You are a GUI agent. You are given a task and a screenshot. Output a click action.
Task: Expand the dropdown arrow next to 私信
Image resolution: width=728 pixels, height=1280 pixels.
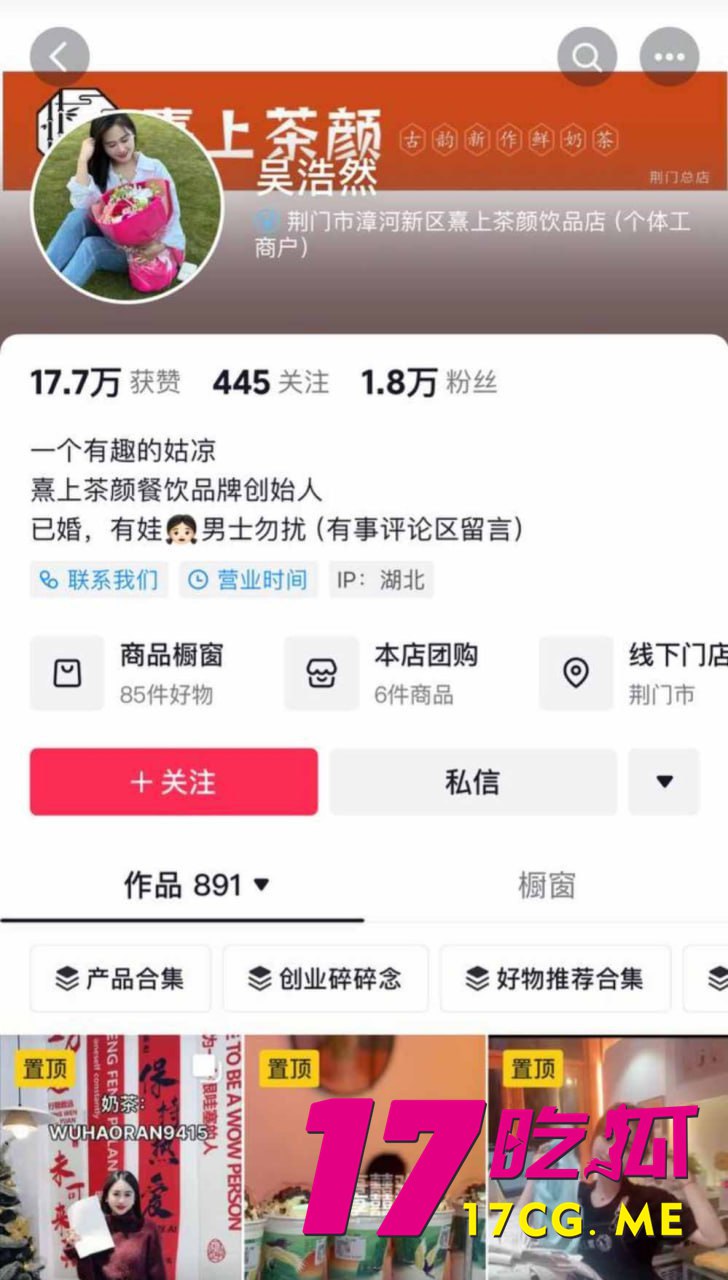point(664,782)
